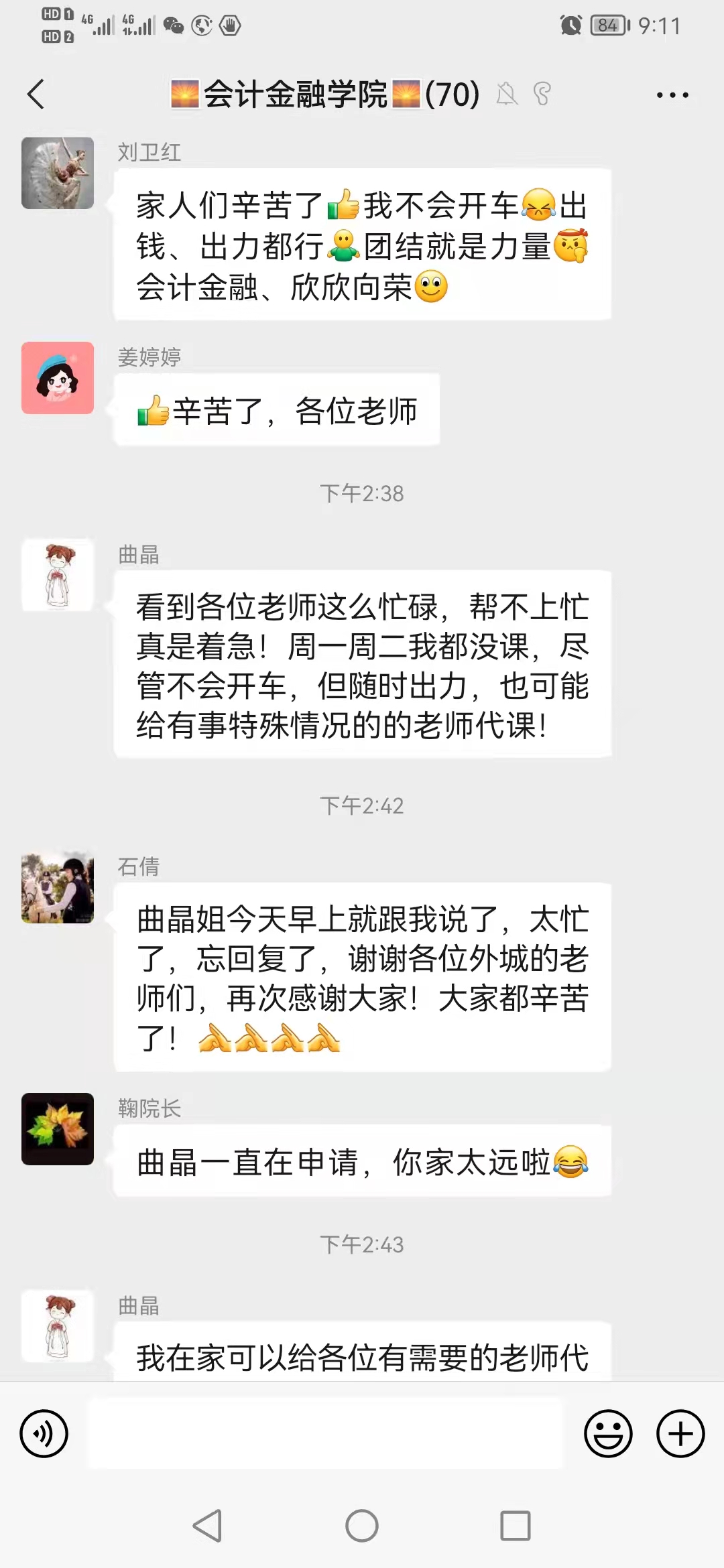The image size is (724, 1568).
Task: Tap the message text field
Action: tap(325, 1434)
